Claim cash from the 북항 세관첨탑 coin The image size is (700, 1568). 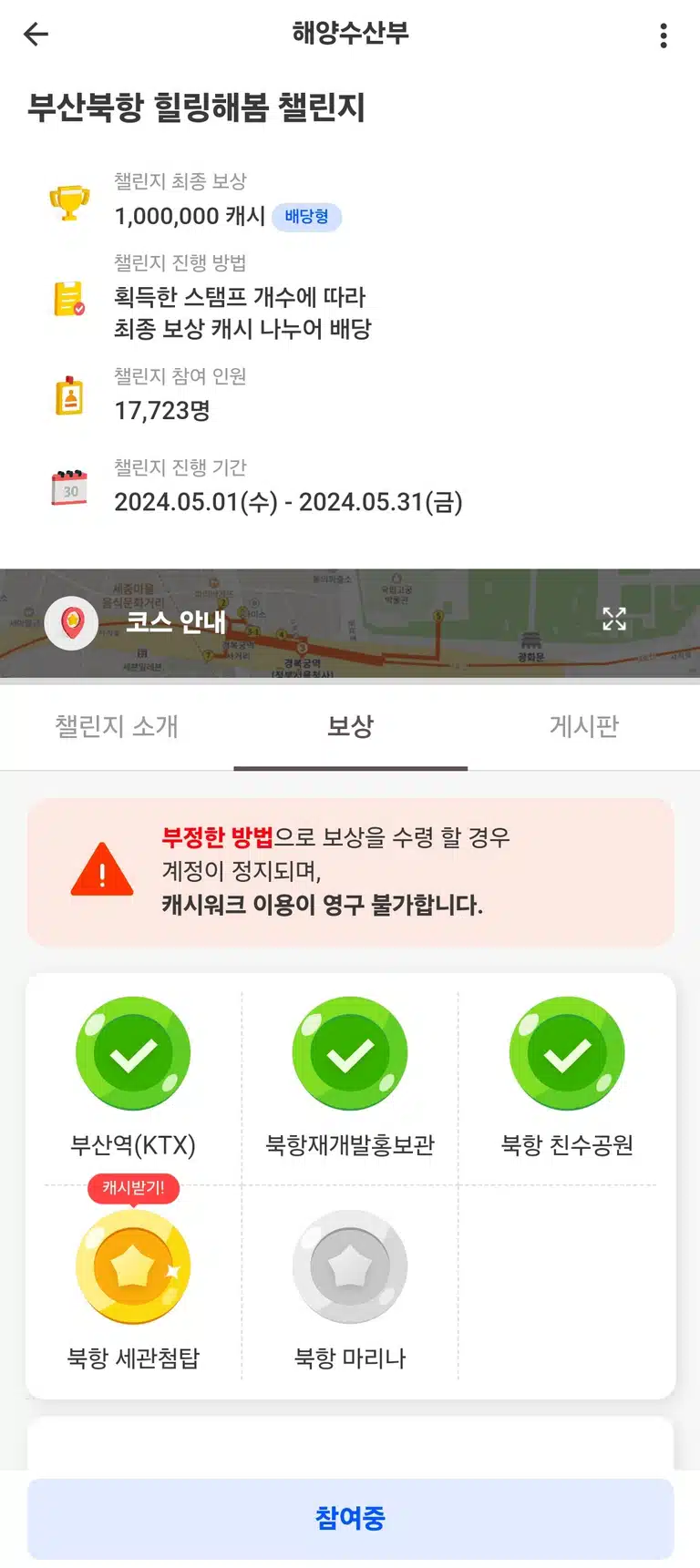point(133,1266)
